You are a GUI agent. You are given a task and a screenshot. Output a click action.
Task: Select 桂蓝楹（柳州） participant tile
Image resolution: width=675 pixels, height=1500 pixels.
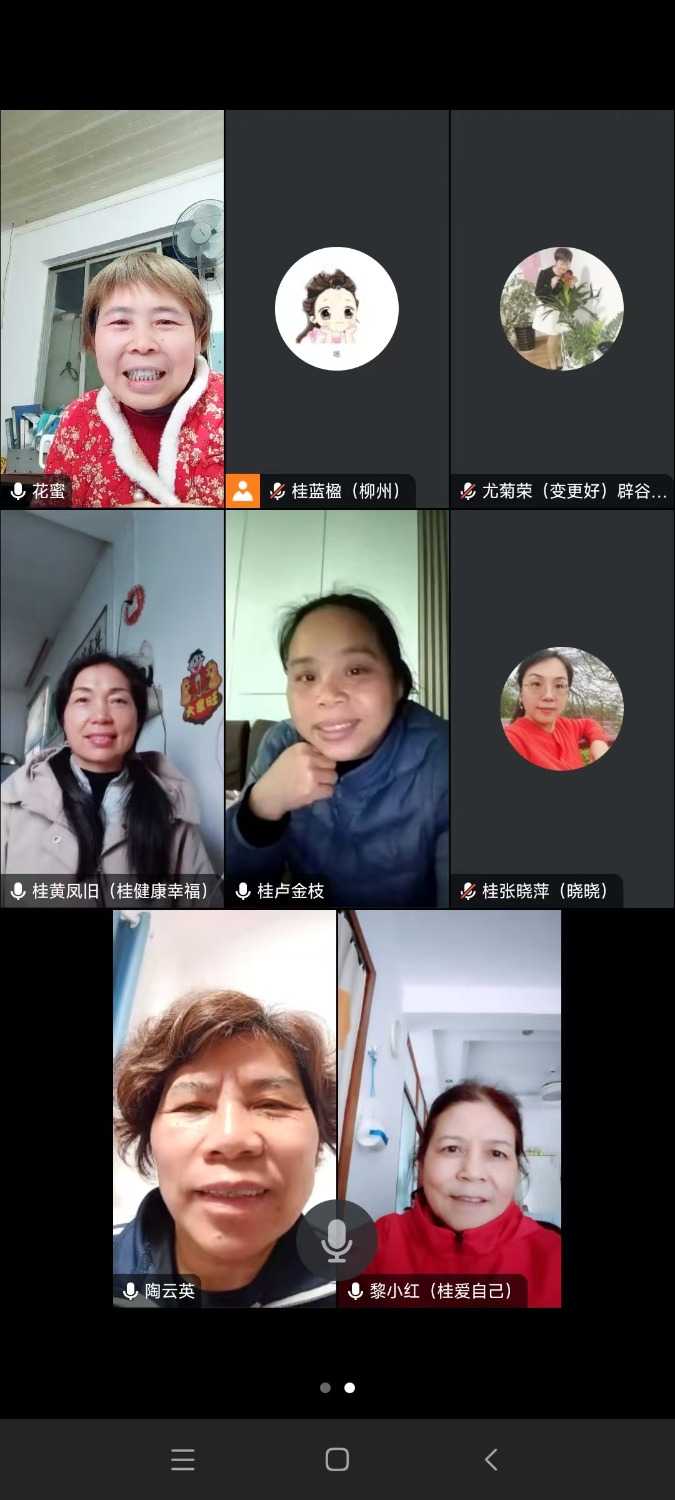click(x=337, y=308)
